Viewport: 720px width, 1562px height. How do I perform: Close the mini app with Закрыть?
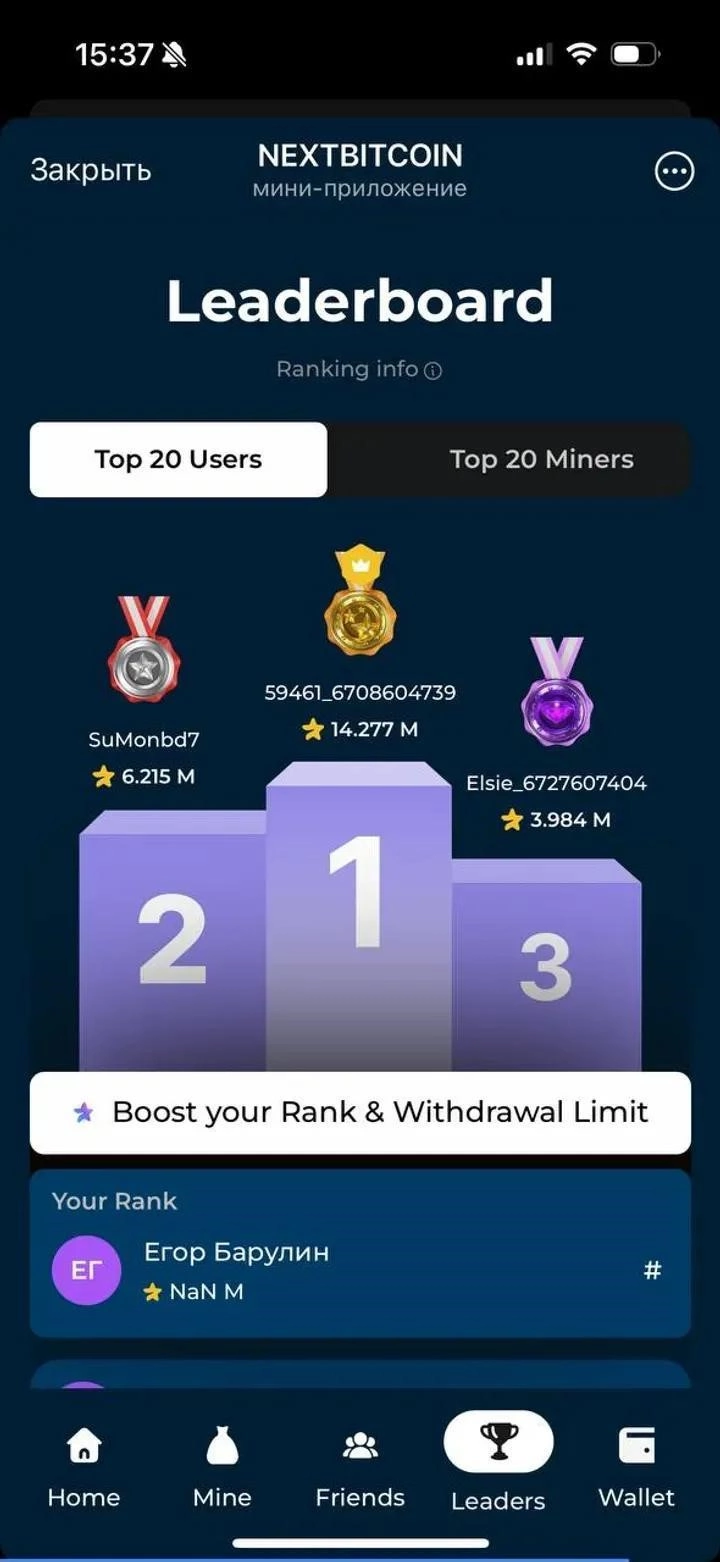[x=90, y=171]
